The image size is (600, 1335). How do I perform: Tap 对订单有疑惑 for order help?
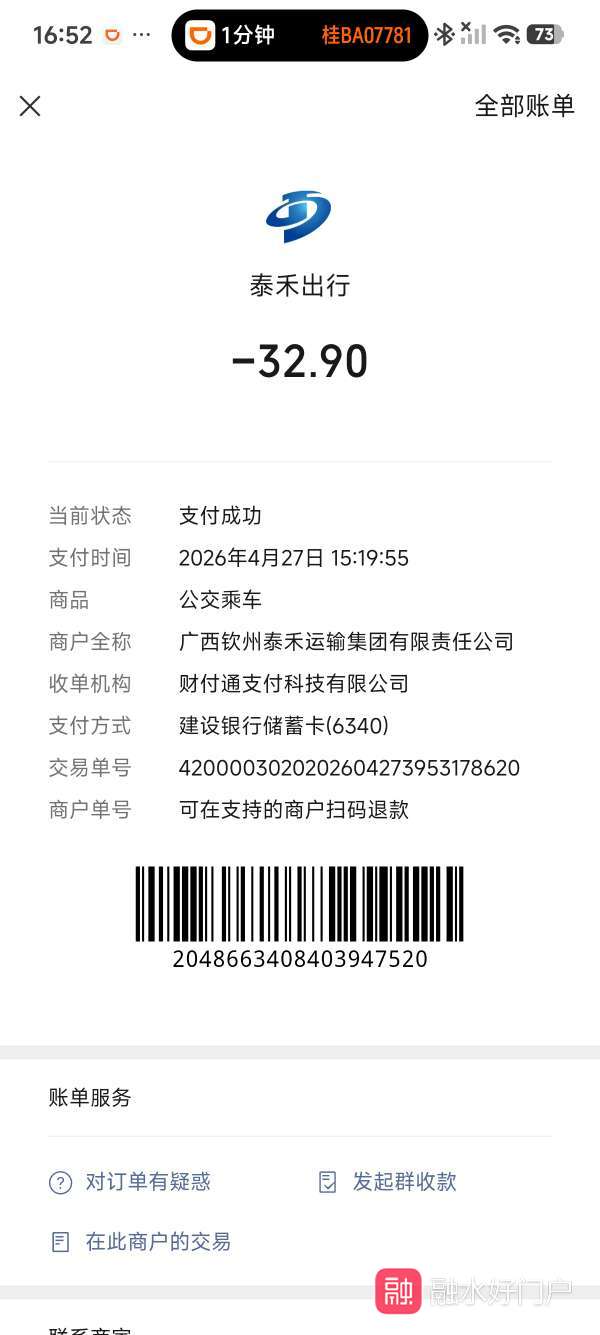pyautogui.click(x=130, y=1182)
